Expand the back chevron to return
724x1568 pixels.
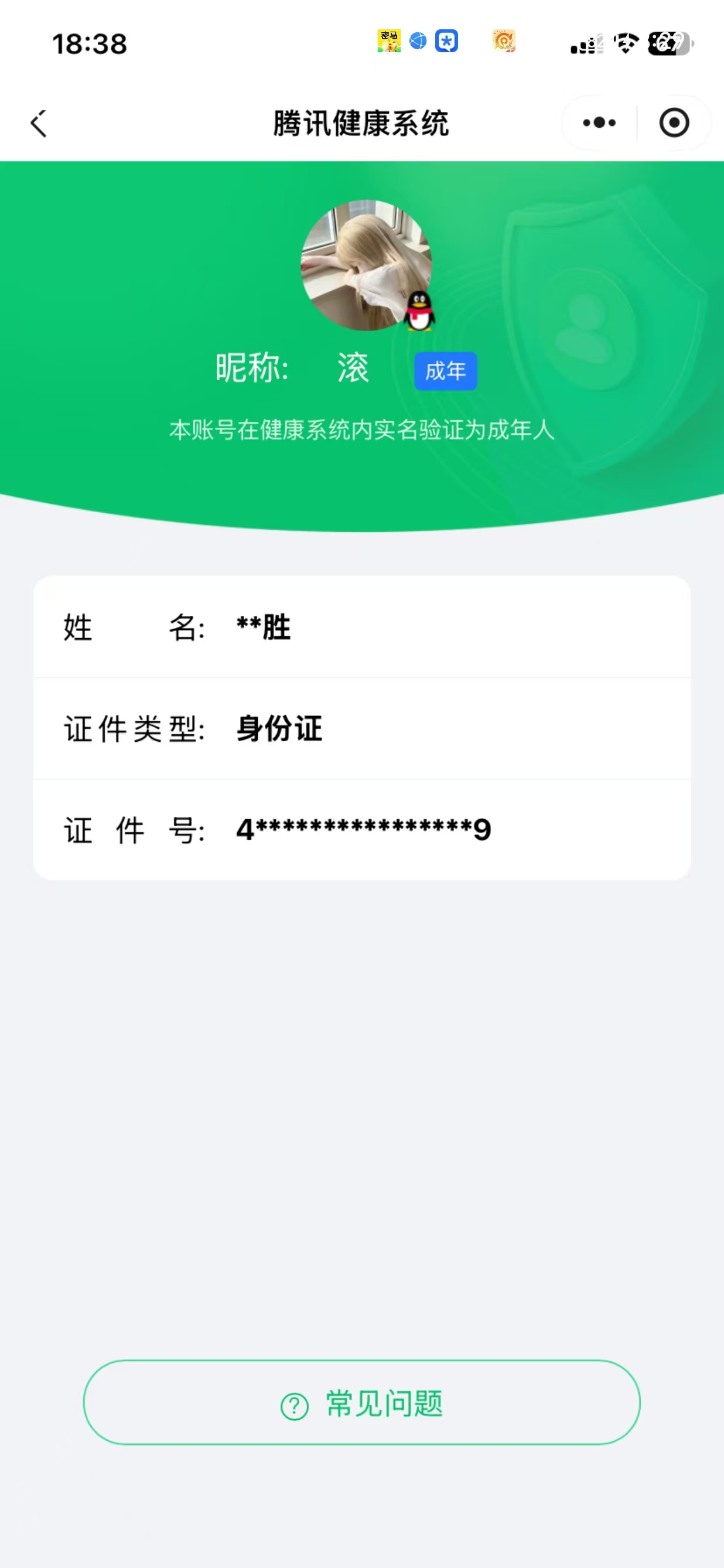(x=38, y=122)
